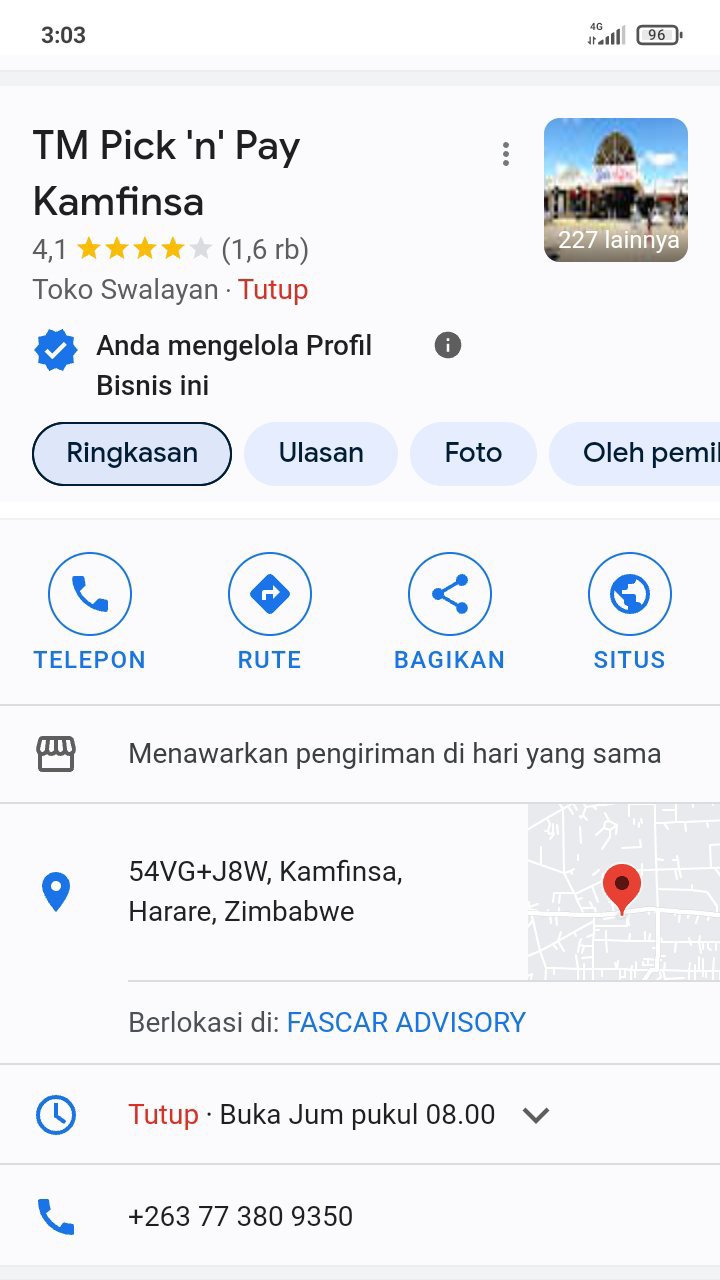Screen dimensions: 720x1280
Task: Expand the opening hours chevron
Action: tap(536, 1115)
